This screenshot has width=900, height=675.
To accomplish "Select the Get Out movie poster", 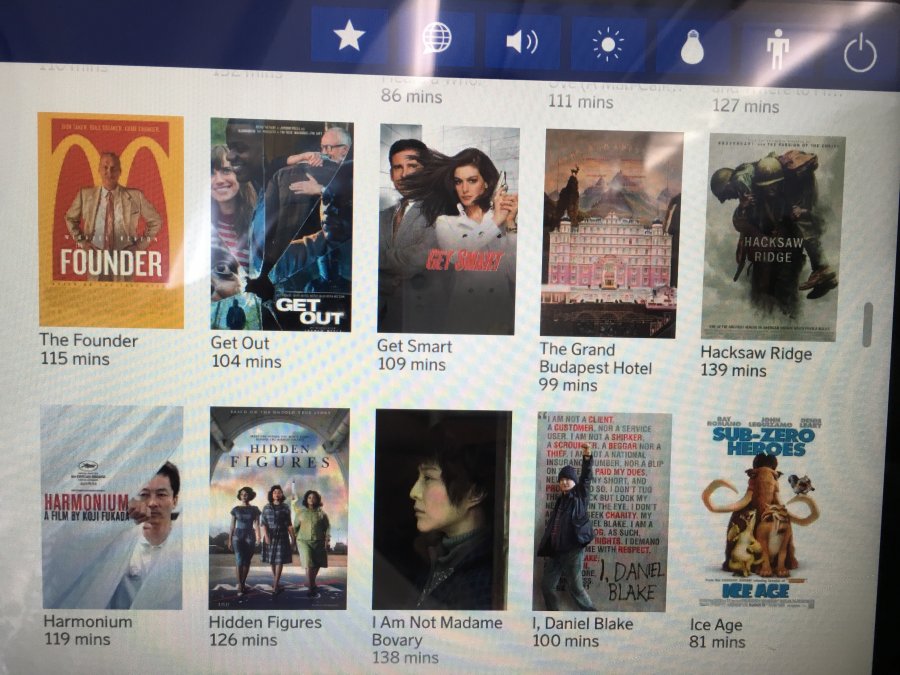I will (281, 225).
